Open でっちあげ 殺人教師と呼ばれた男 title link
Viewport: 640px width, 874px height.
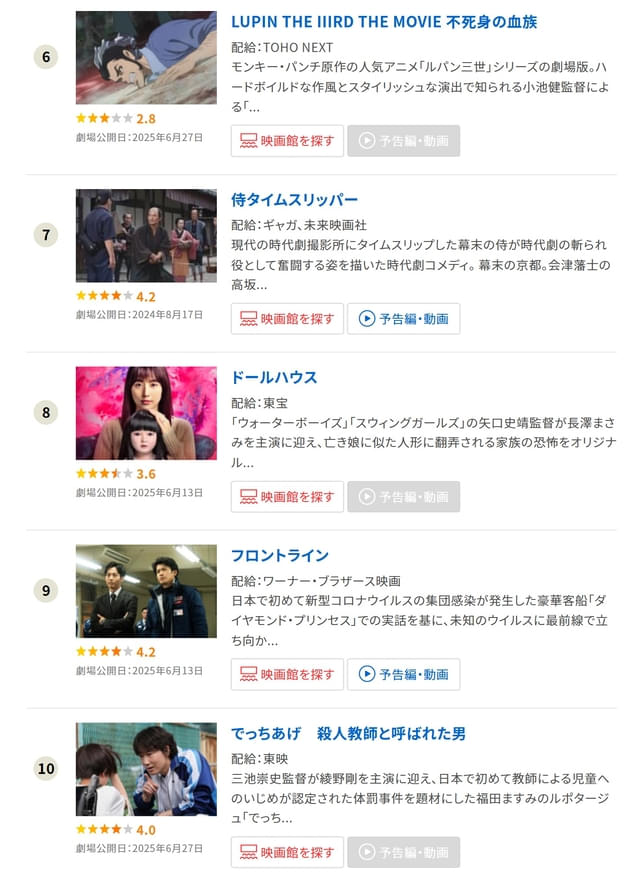(348, 734)
